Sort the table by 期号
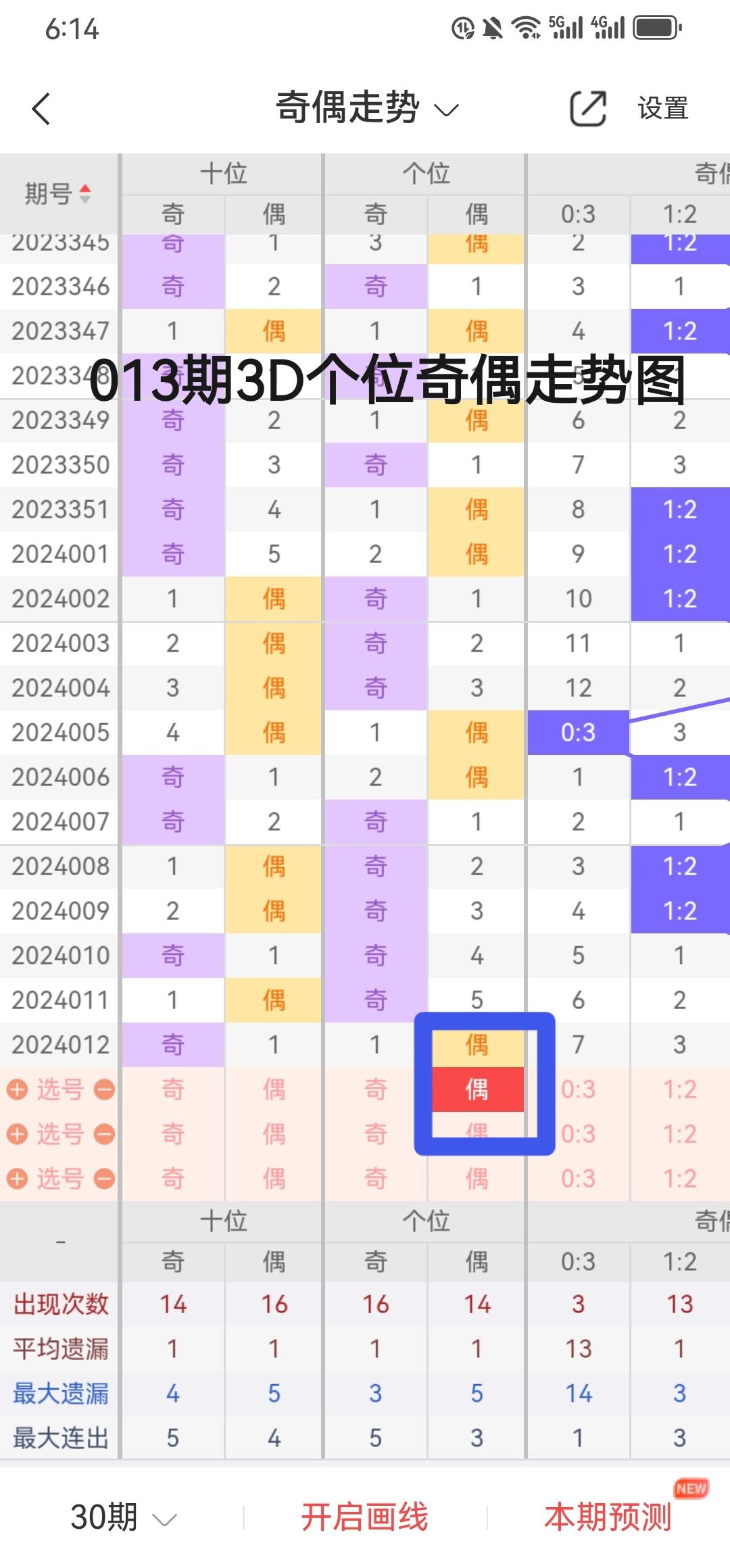Screen dimensions: 730x1568 58,194
